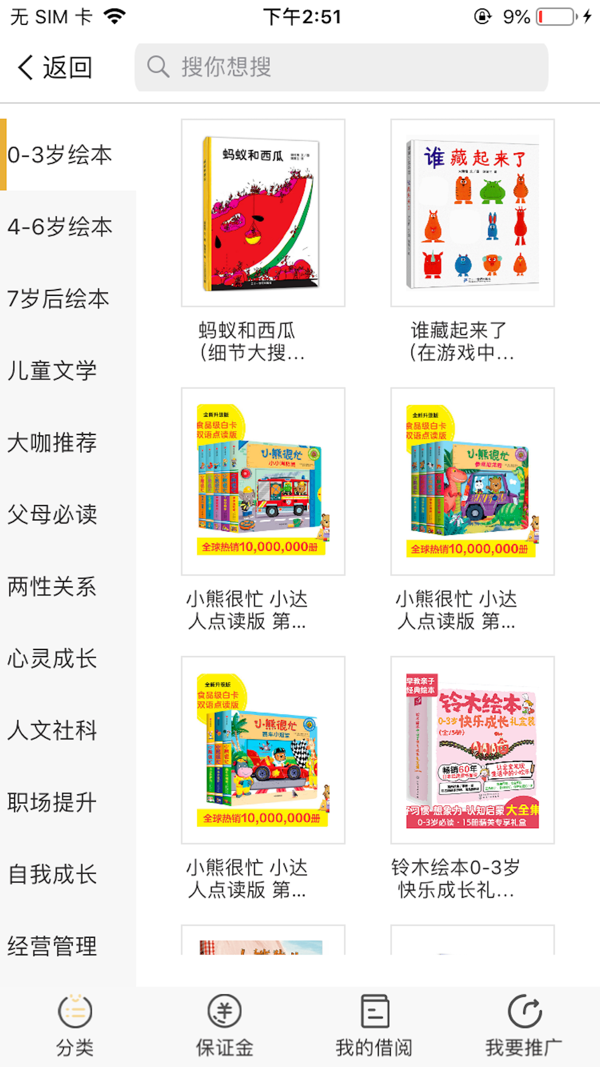Open the 两性关系 category
Screen dimensions: 600x1067
[52, 587]
